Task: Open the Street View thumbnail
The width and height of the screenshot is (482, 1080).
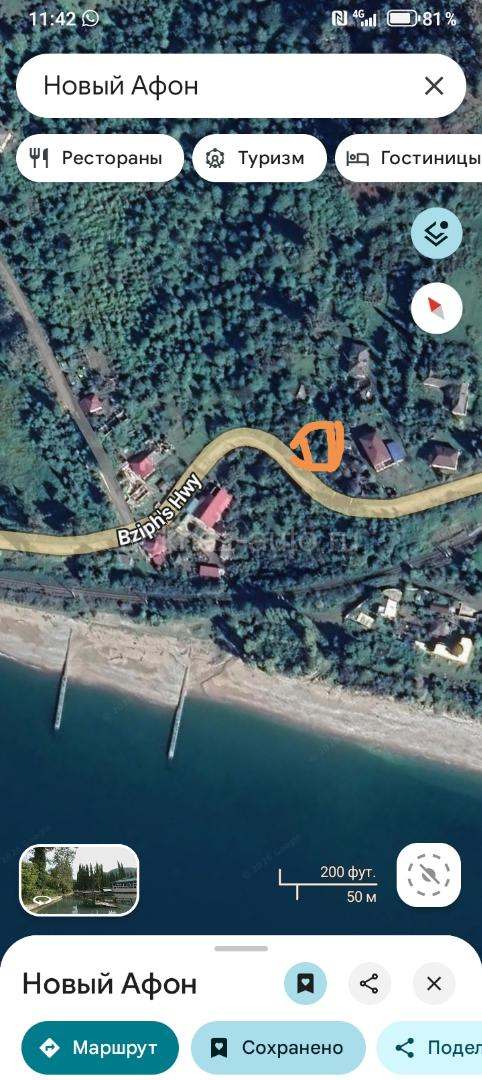Action: (x=79, y=880)
